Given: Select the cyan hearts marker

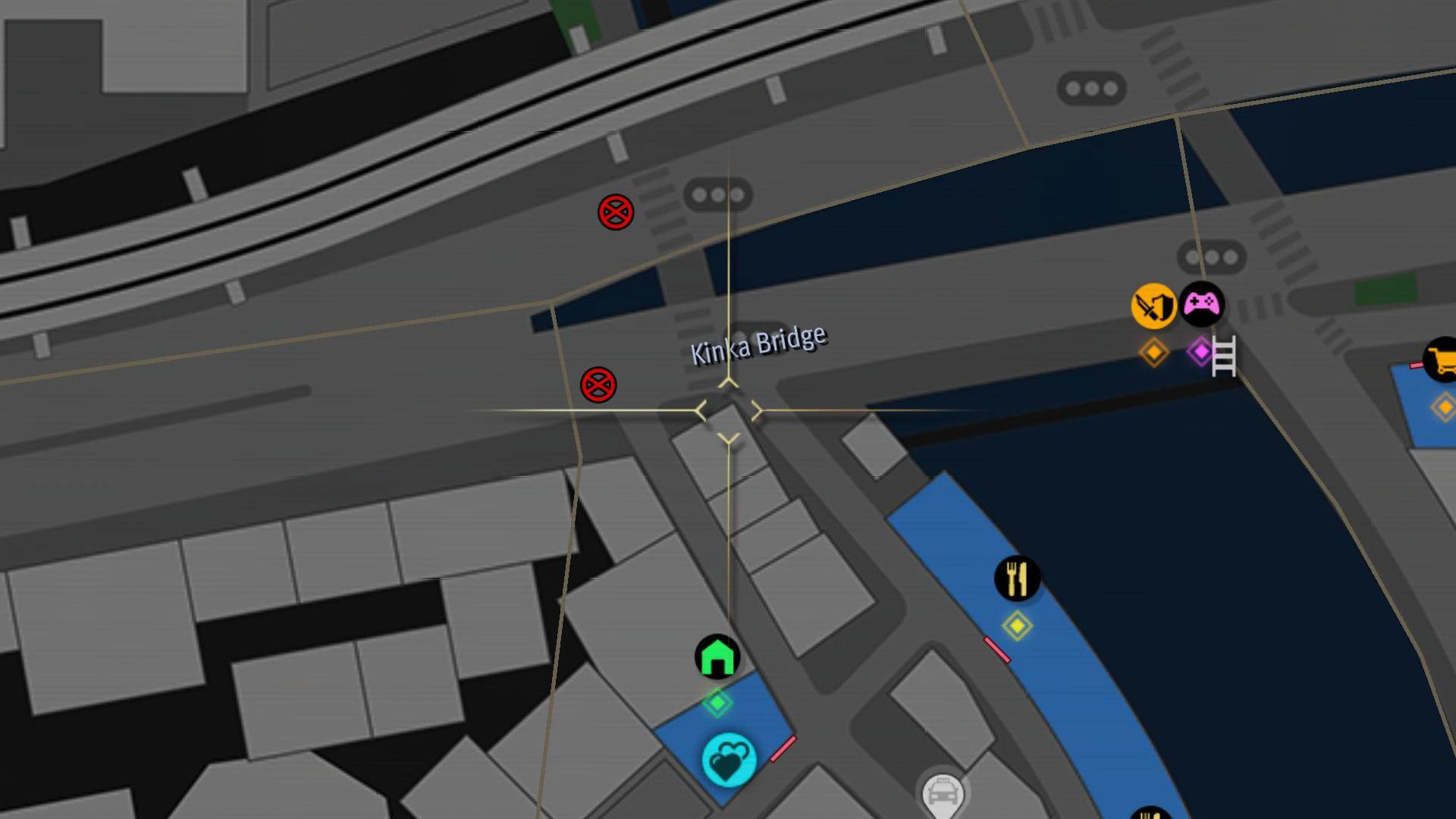Looking at the screenshot, I should tap(729, 760).
